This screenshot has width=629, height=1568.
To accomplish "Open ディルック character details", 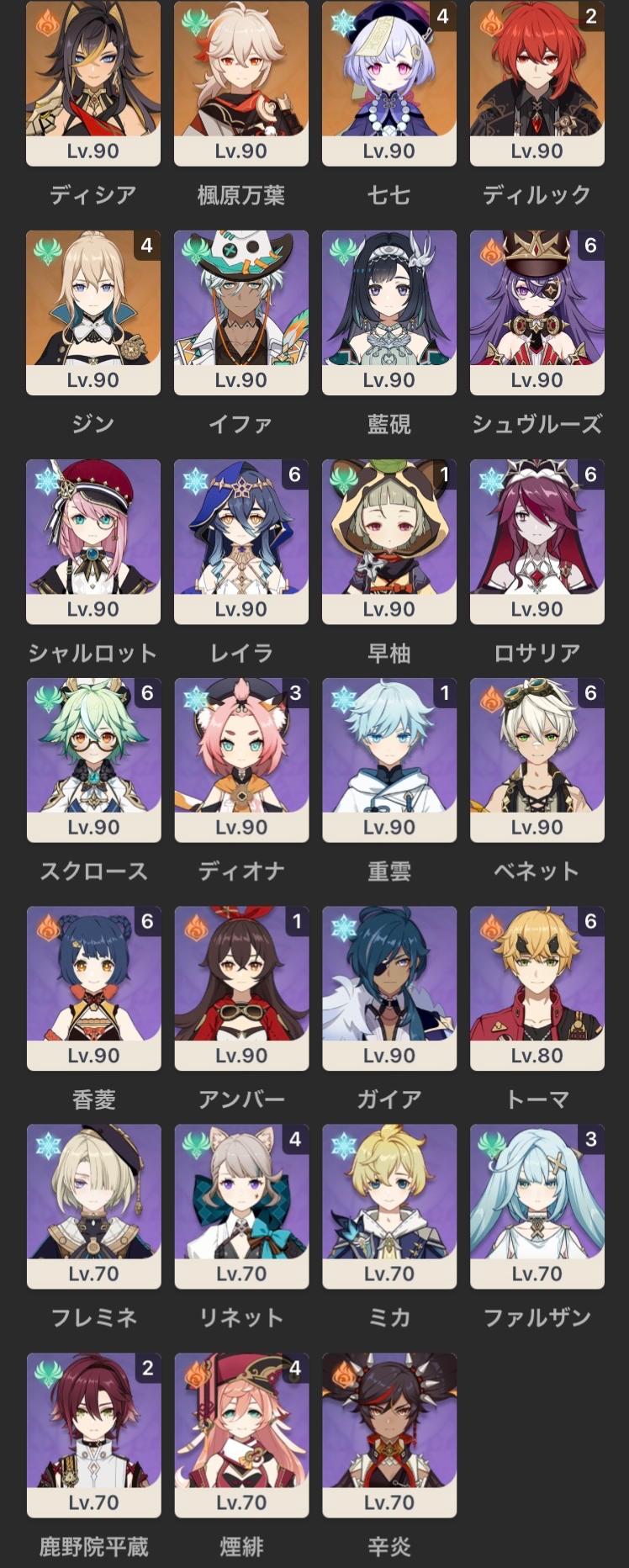I will coord(536,82).
